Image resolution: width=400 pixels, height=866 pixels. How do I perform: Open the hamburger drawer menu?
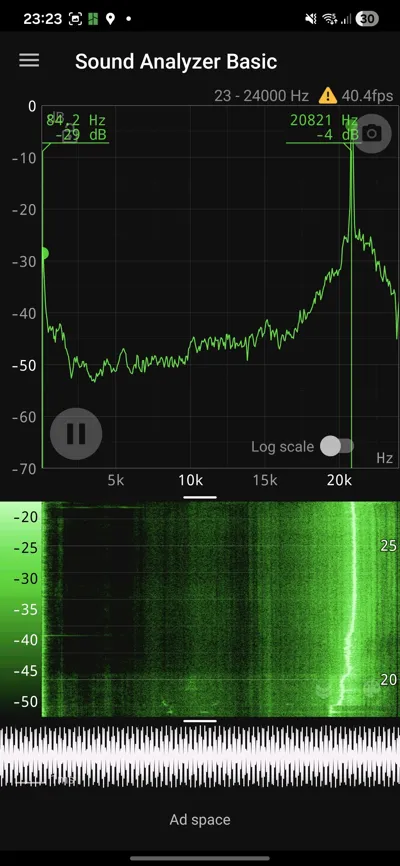coord(29,60)
